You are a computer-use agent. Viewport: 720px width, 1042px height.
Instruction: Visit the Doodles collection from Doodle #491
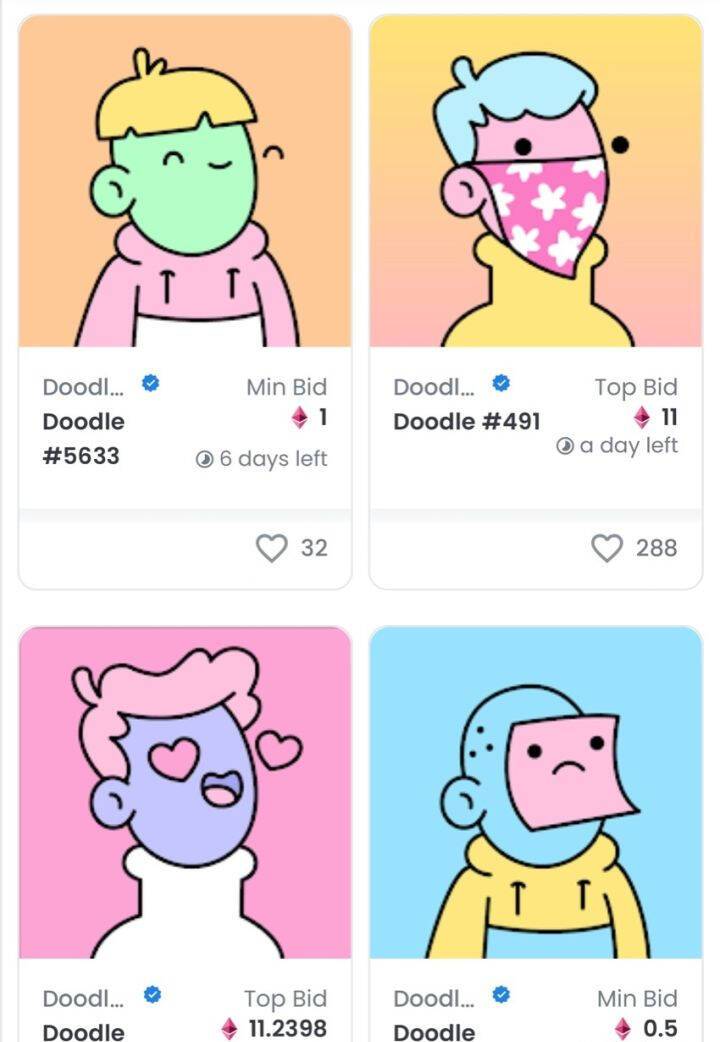434,387
